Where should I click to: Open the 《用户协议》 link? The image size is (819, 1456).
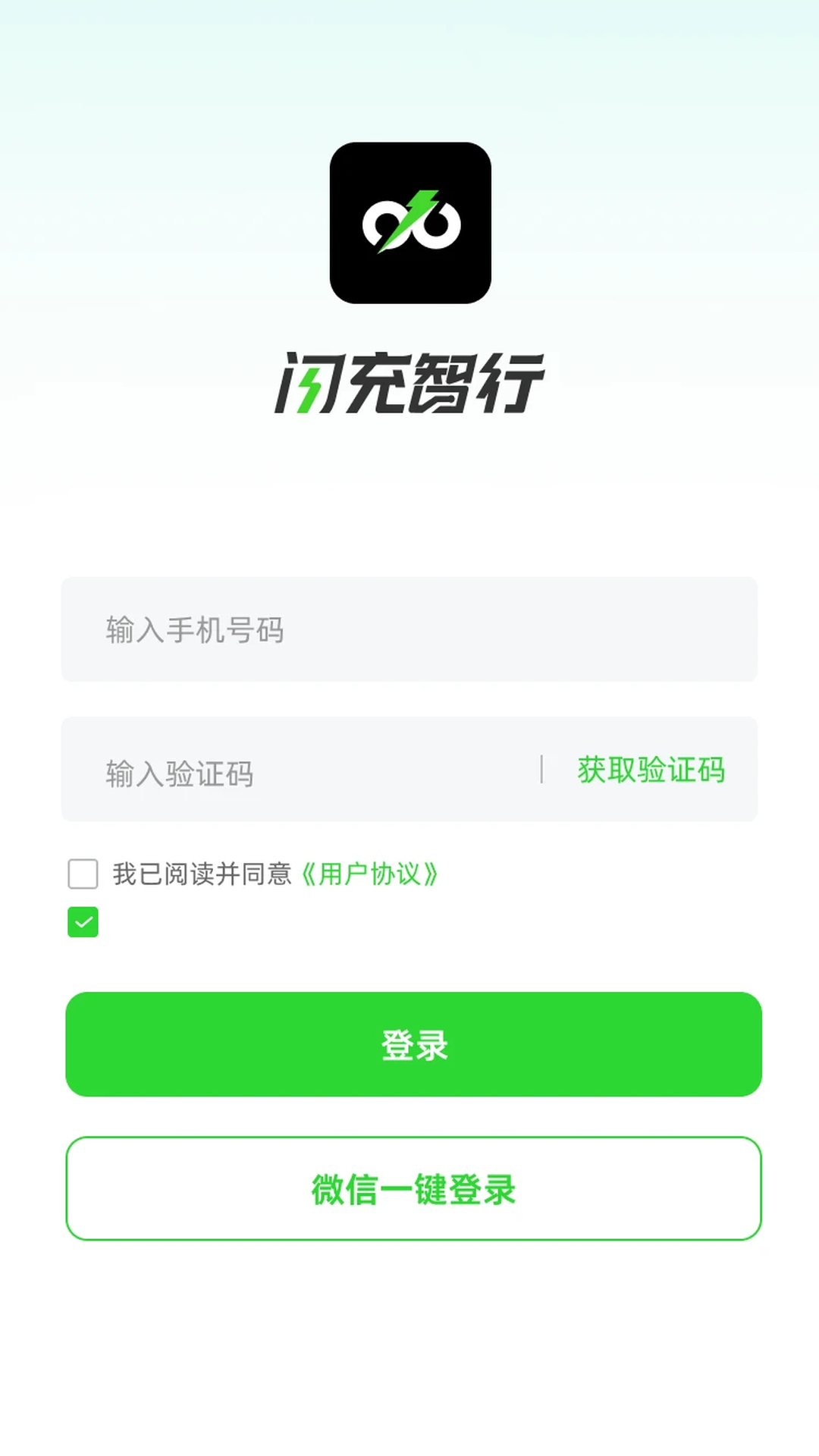tap(369, 874)
